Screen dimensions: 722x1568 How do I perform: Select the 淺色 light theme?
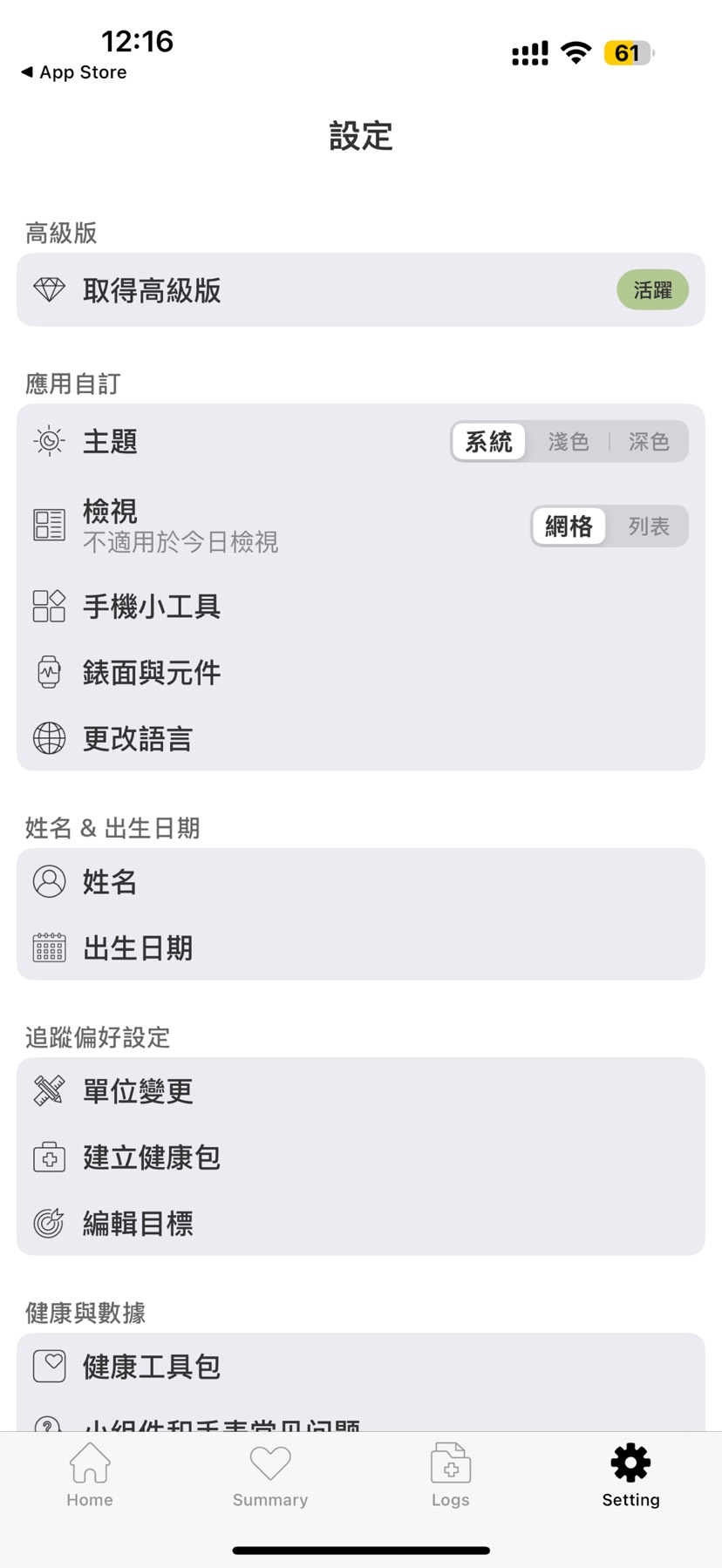tap(568, 442)
